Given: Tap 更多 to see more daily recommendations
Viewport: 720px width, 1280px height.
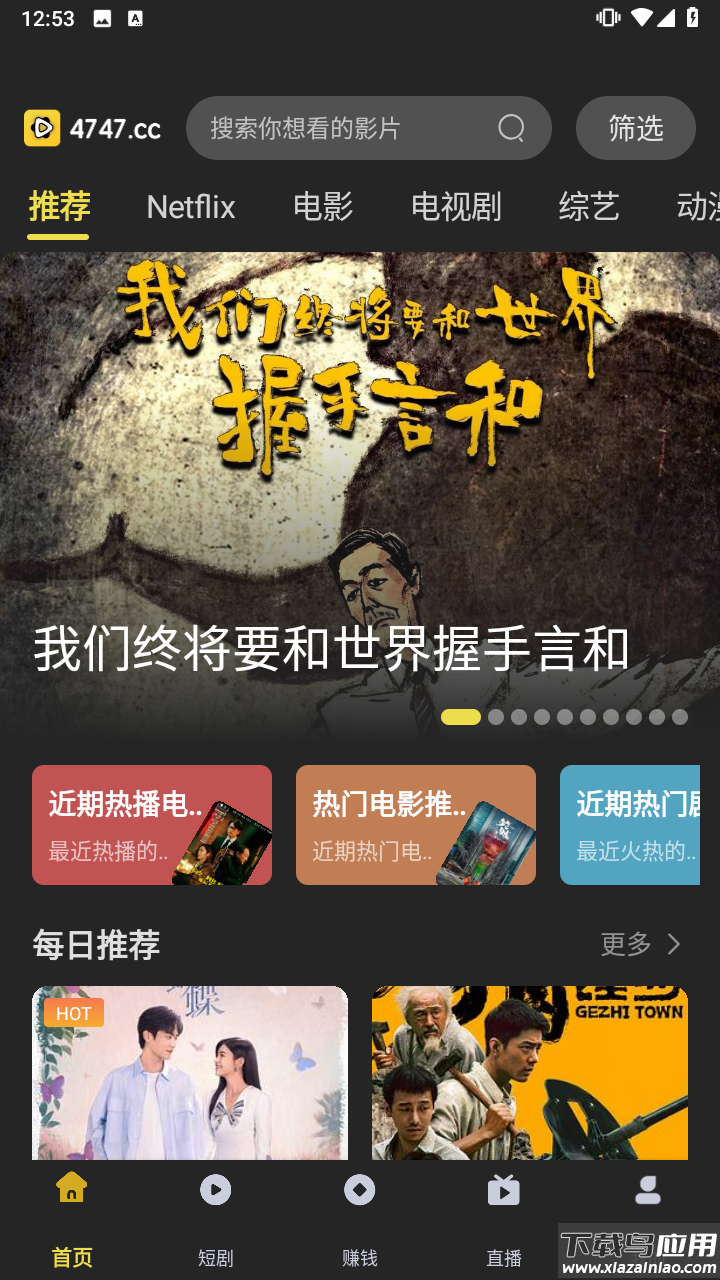Looking at the screenshot, I should [624, 944].
